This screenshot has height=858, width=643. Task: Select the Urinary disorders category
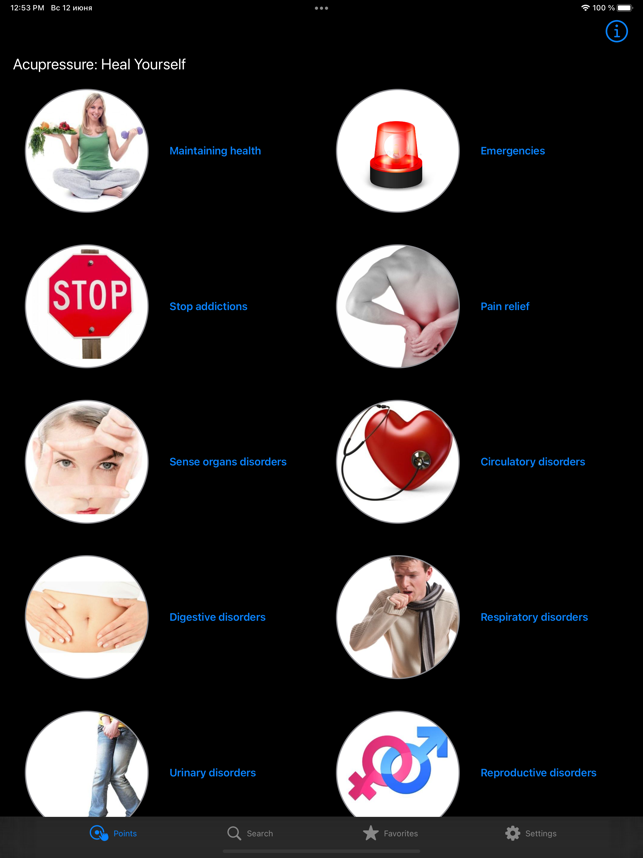coord(212,773)
